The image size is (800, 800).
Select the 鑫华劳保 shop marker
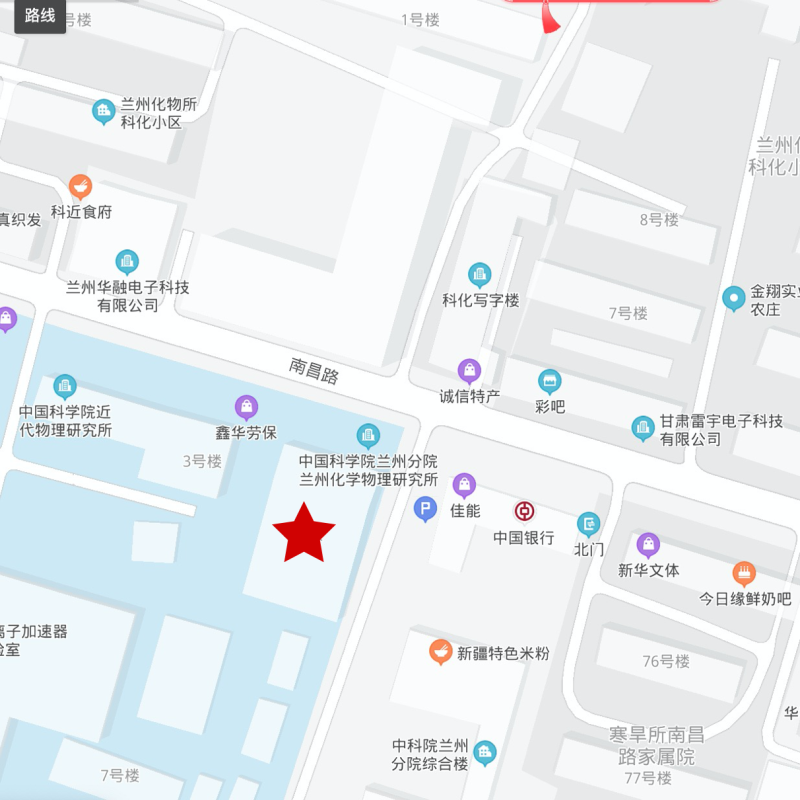246,408
